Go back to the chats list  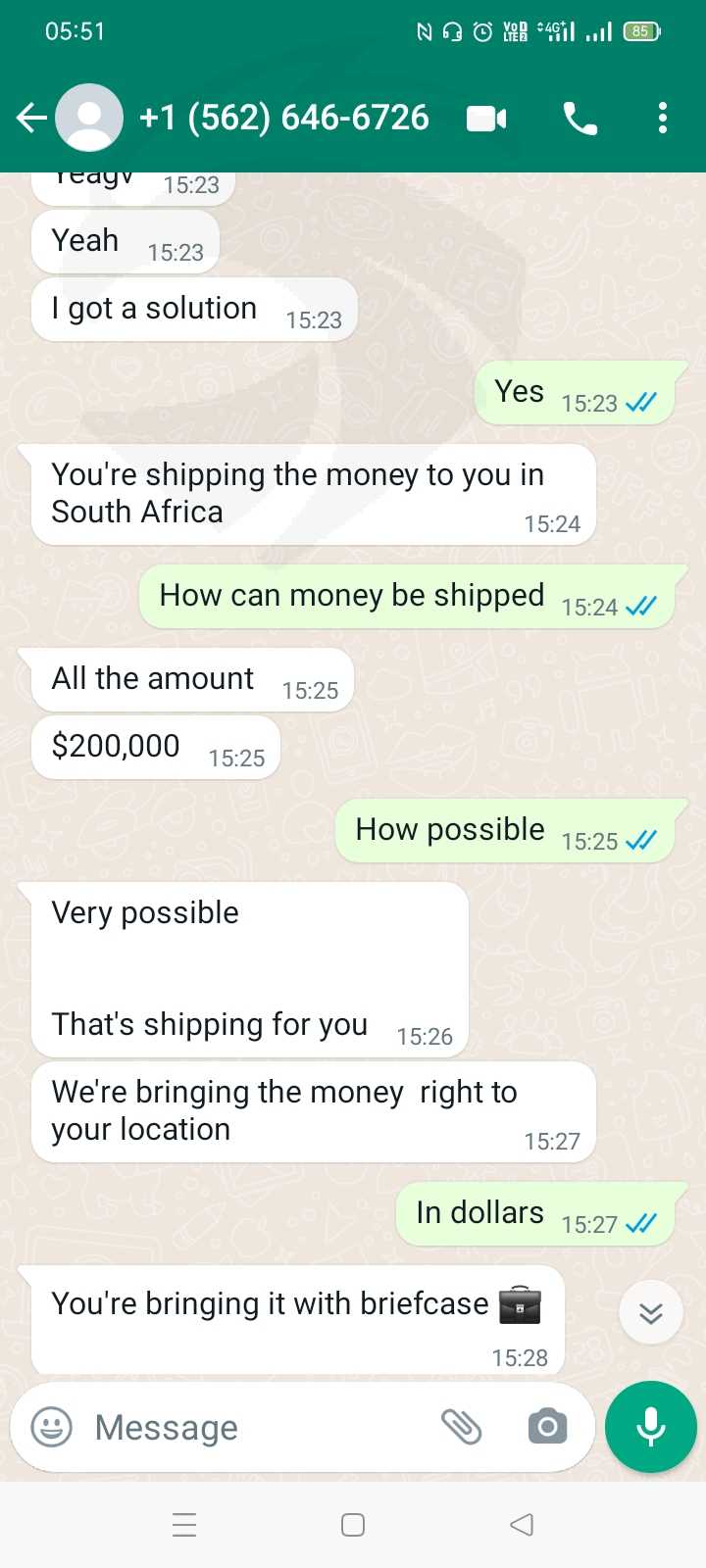tap(31, 119)
